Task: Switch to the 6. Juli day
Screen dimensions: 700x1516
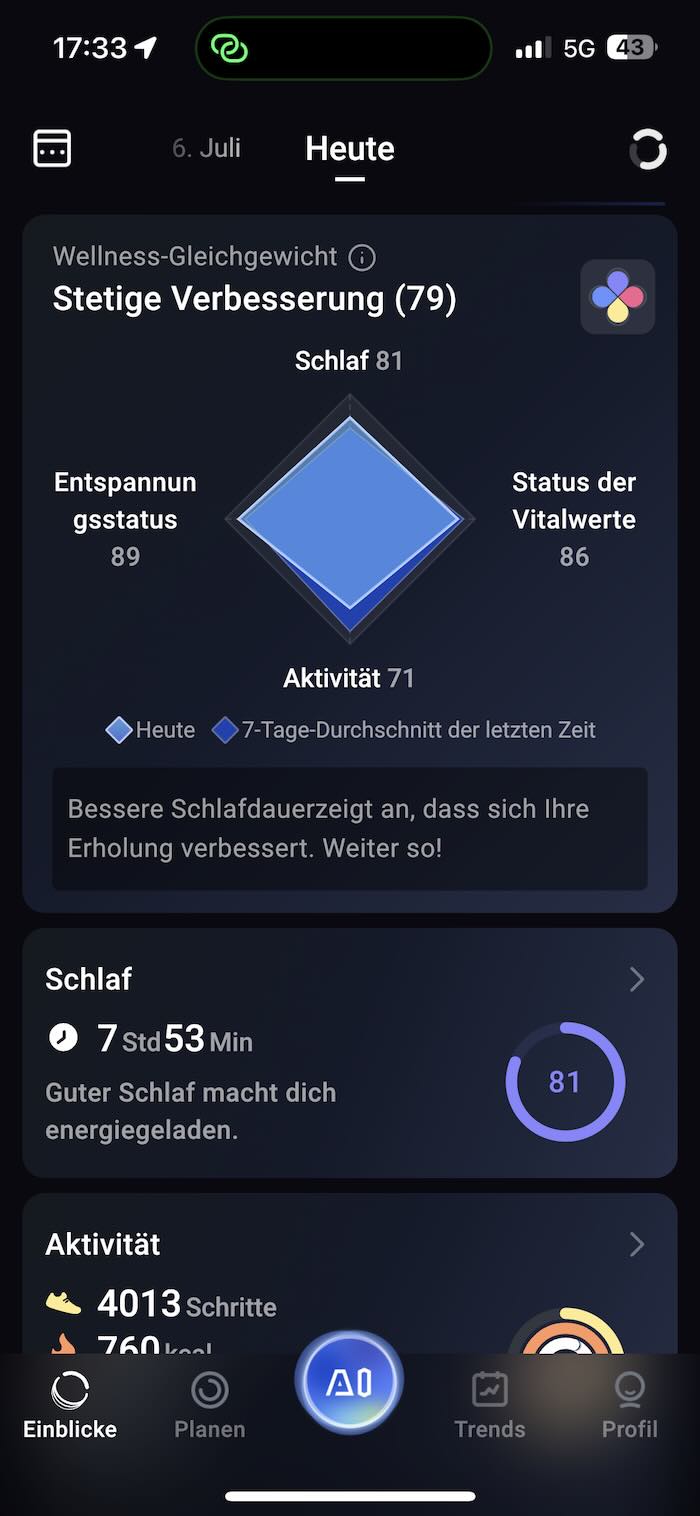Action: [x=206, y=148]
